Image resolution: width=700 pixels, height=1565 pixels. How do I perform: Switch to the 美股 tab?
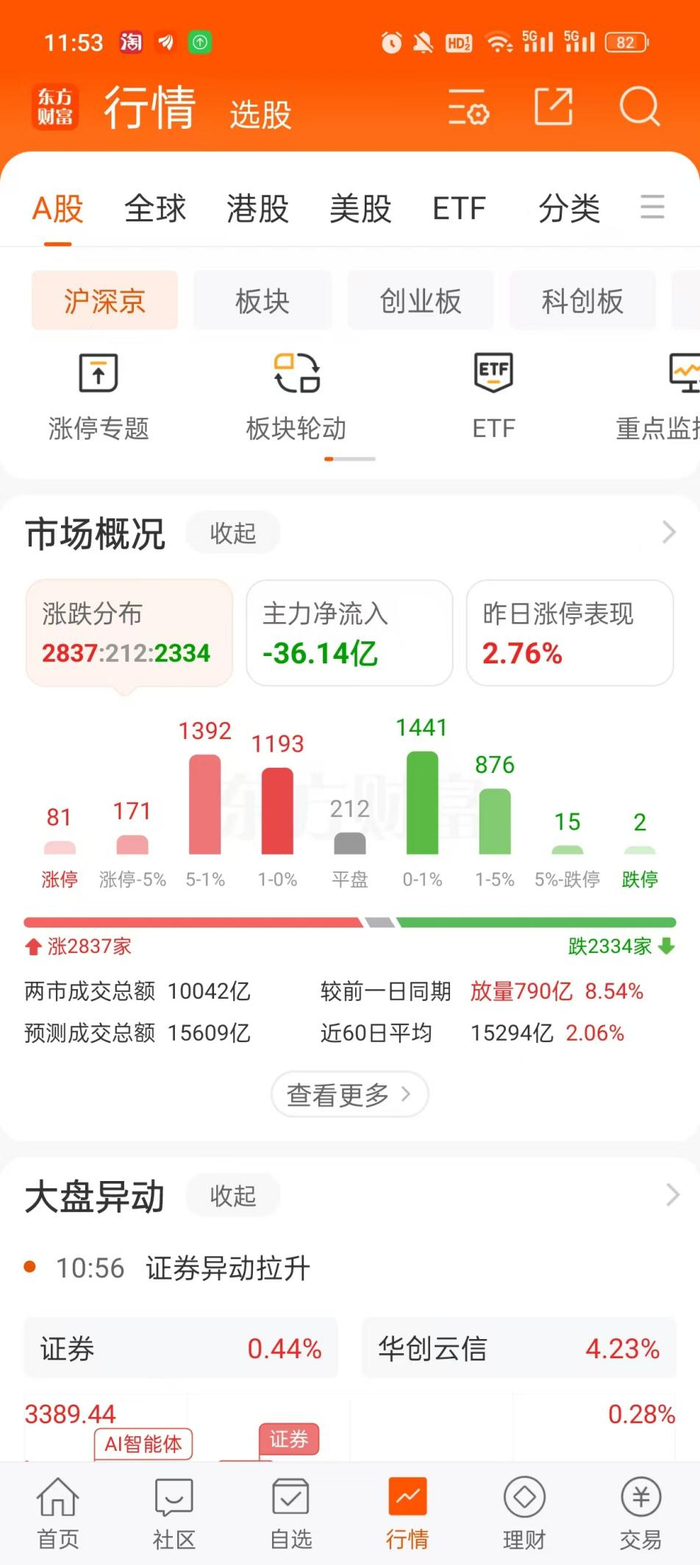[x=360, y=209]
